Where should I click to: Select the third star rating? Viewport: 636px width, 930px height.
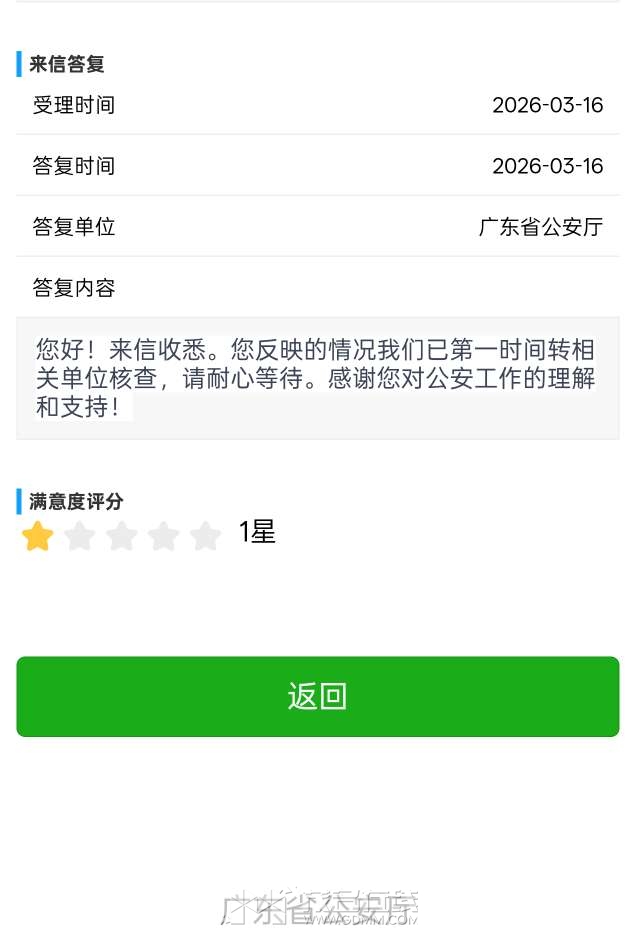(x=122, y=536)
